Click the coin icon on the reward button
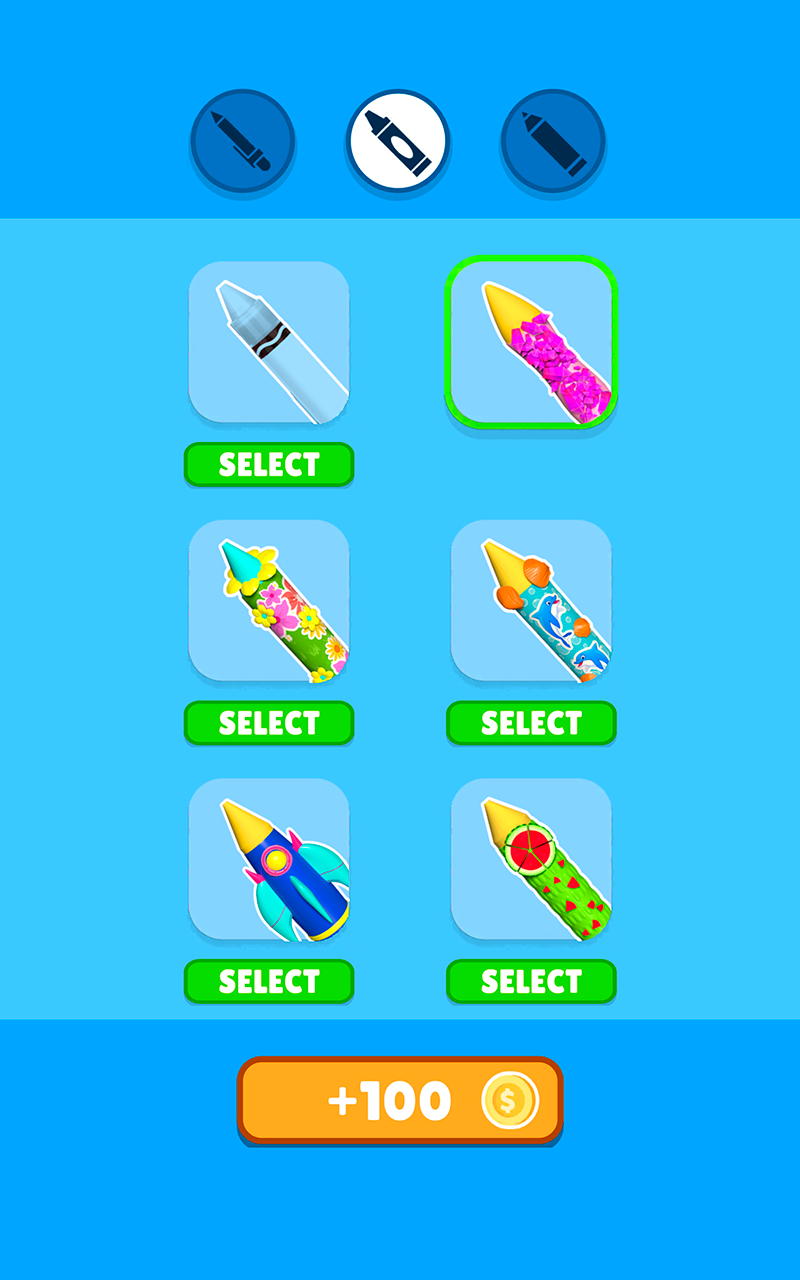This screenshot has width=800, height=1280. 510,1101
